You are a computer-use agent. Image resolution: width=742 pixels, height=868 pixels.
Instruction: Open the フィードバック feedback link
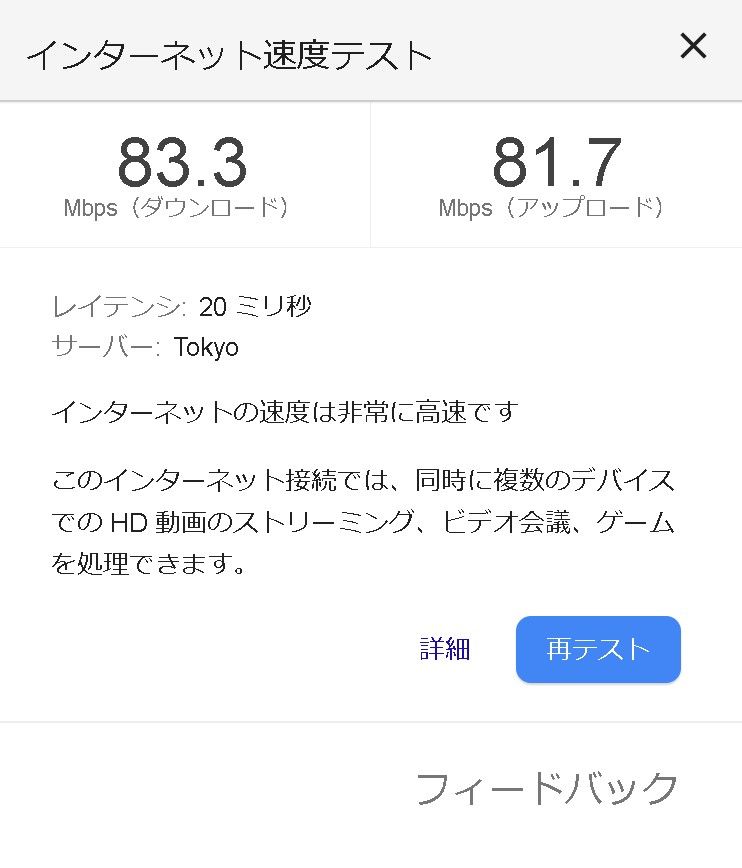[x=547, y=789]
